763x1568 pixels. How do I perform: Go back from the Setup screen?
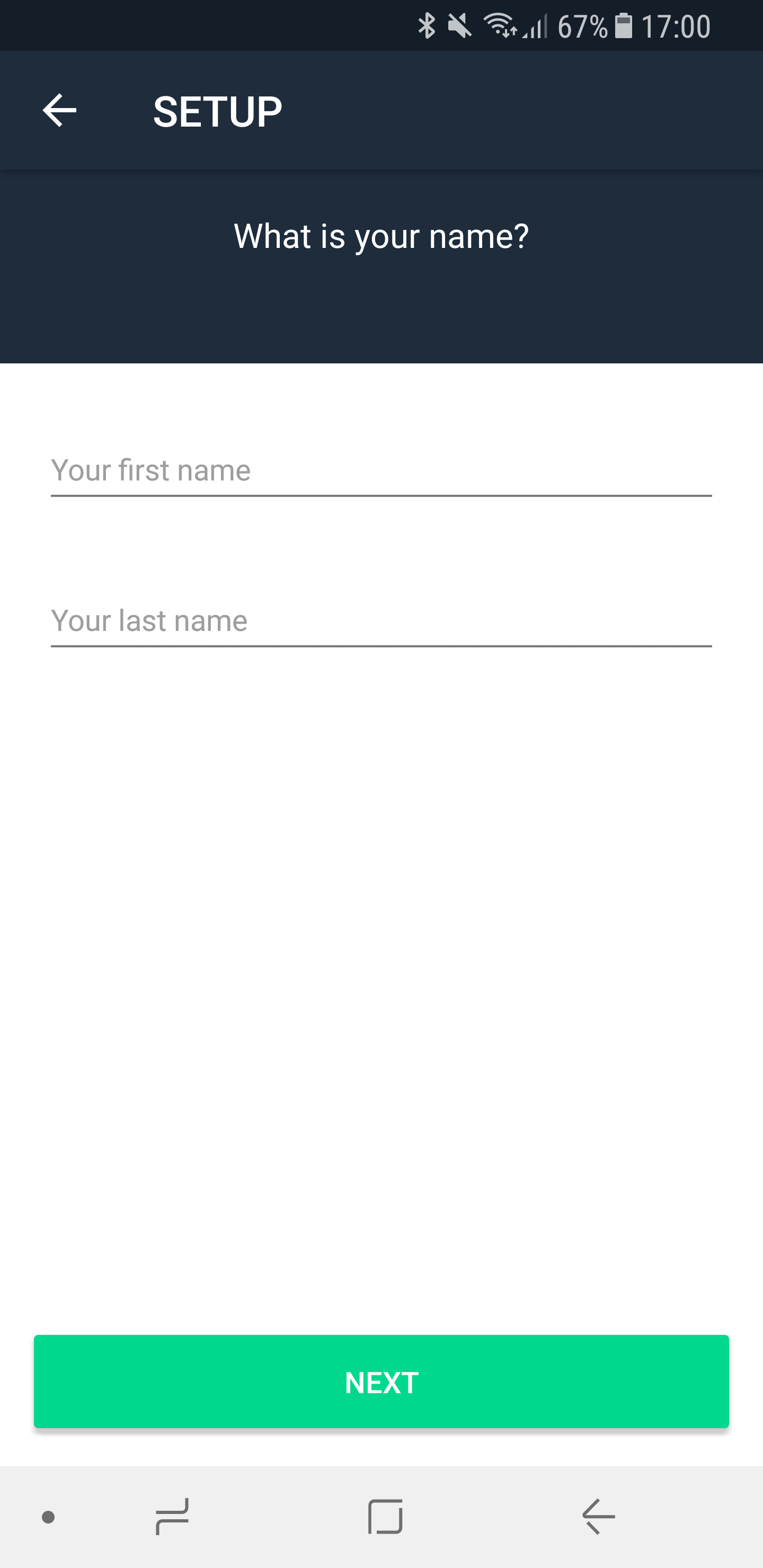(59, 111)
